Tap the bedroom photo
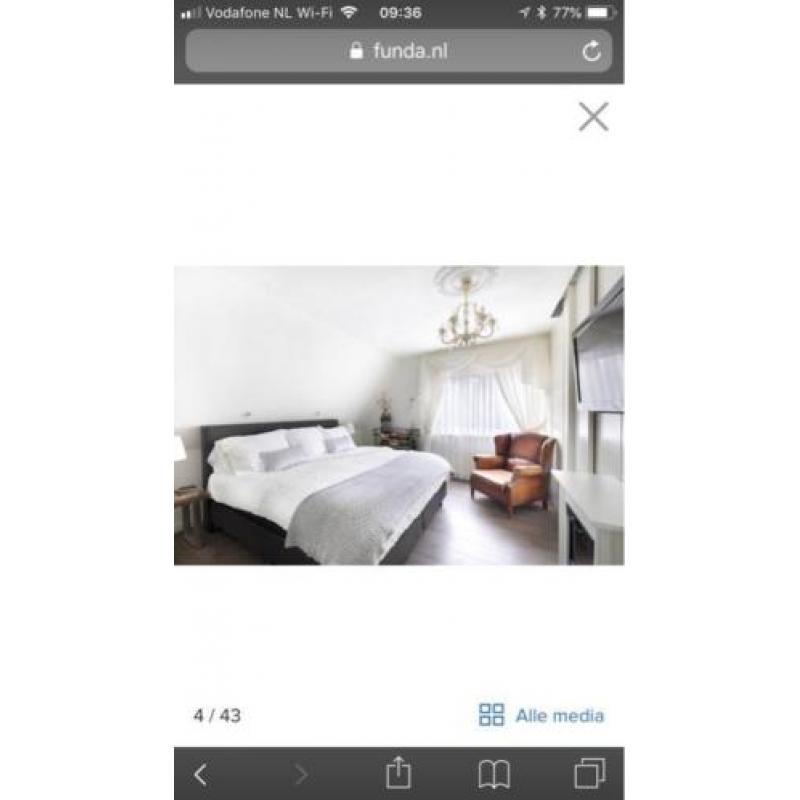The height and width of the screenshot is (800, 800). pyautogui.click(x=398, y=415)
